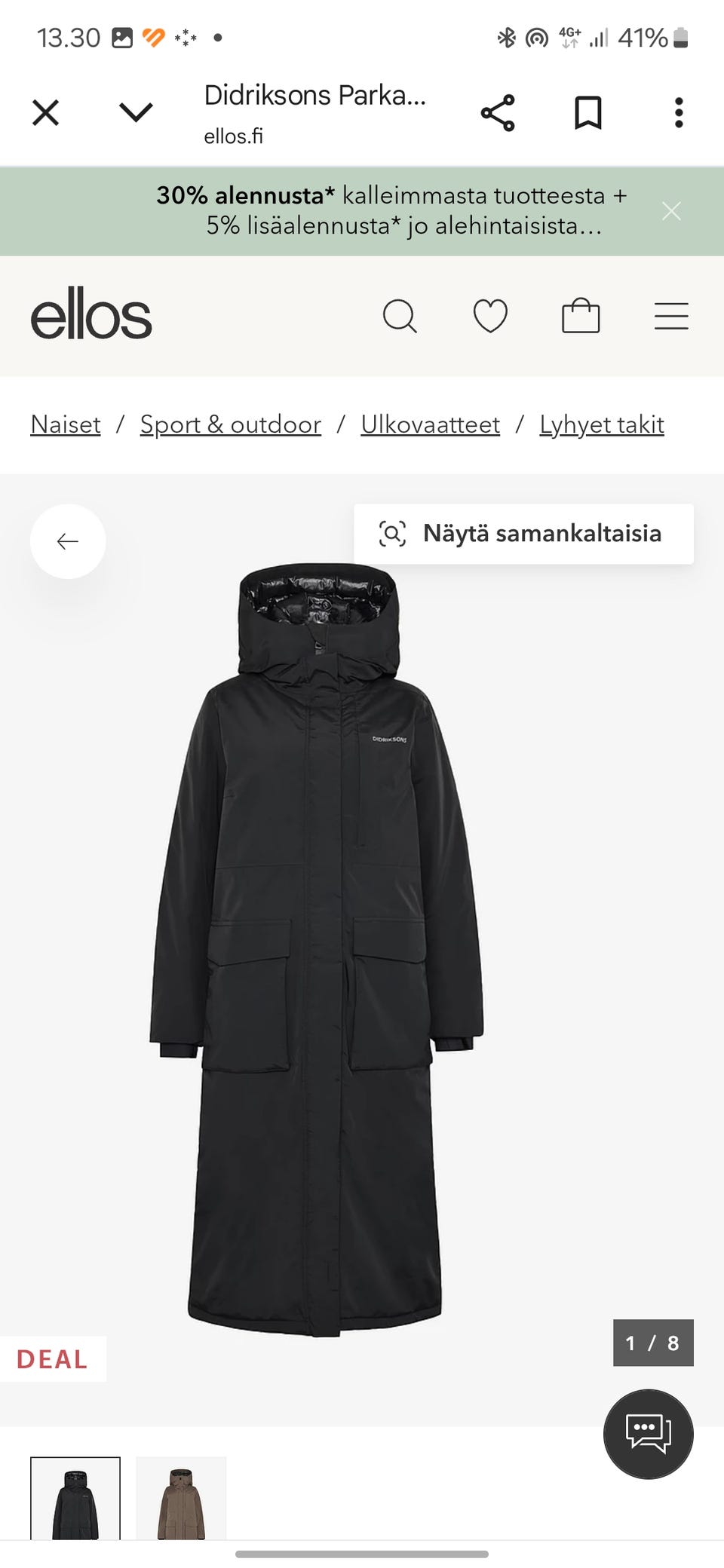Share this Didriksons Parka page

pyautogui.click(x=498, y=113)
